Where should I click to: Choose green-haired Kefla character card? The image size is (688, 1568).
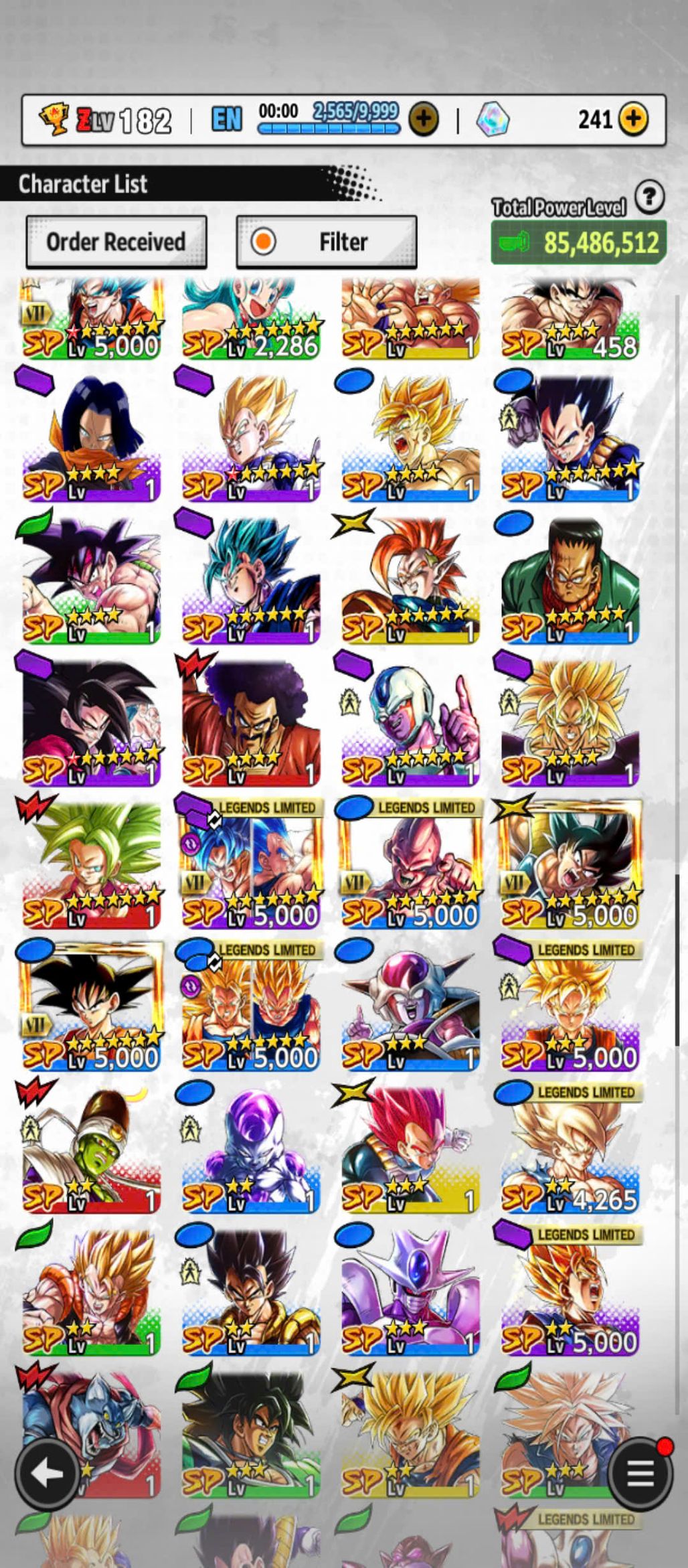pyautogui.click(x=91, y=865)
